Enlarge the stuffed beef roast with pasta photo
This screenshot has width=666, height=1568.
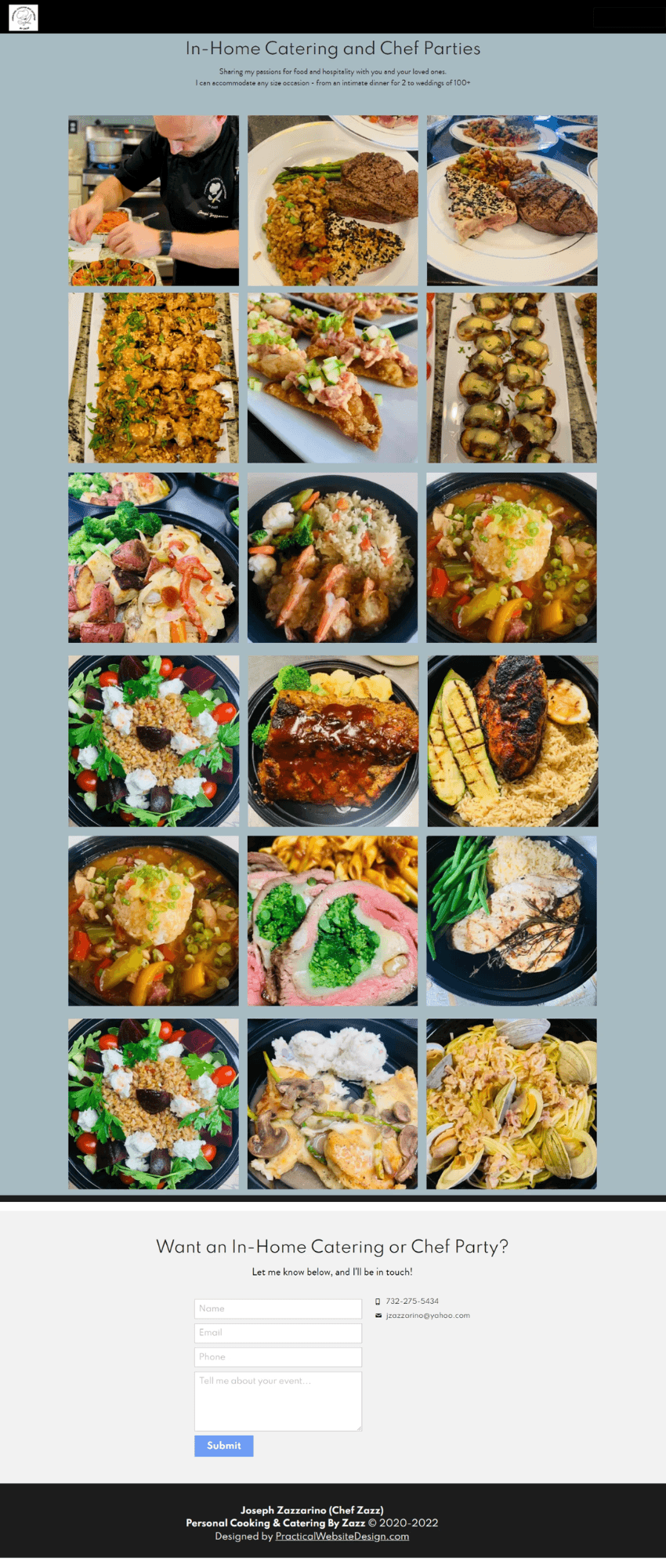(x=332, y=920)
